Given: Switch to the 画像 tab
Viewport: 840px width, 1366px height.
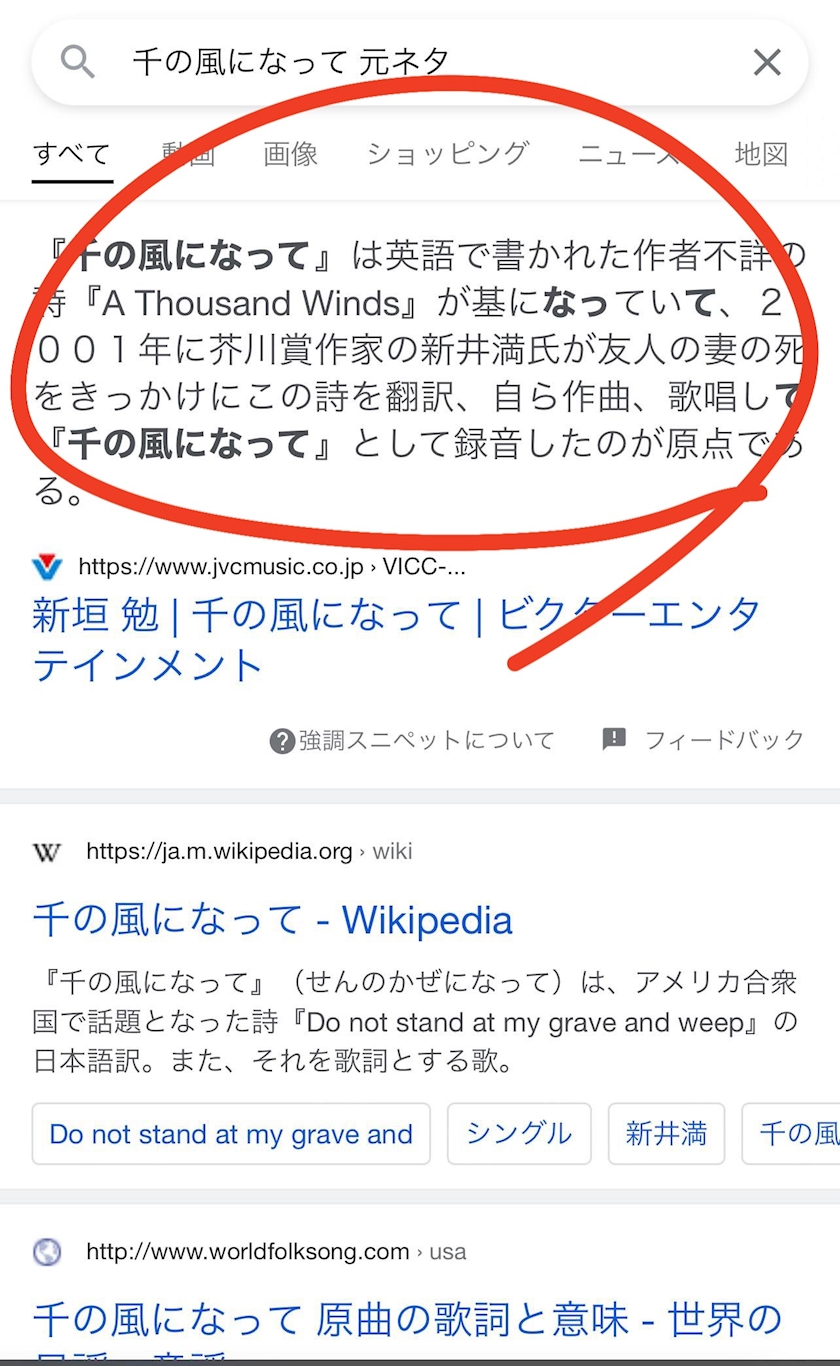Looking at the screenshot, I should 291,154.
